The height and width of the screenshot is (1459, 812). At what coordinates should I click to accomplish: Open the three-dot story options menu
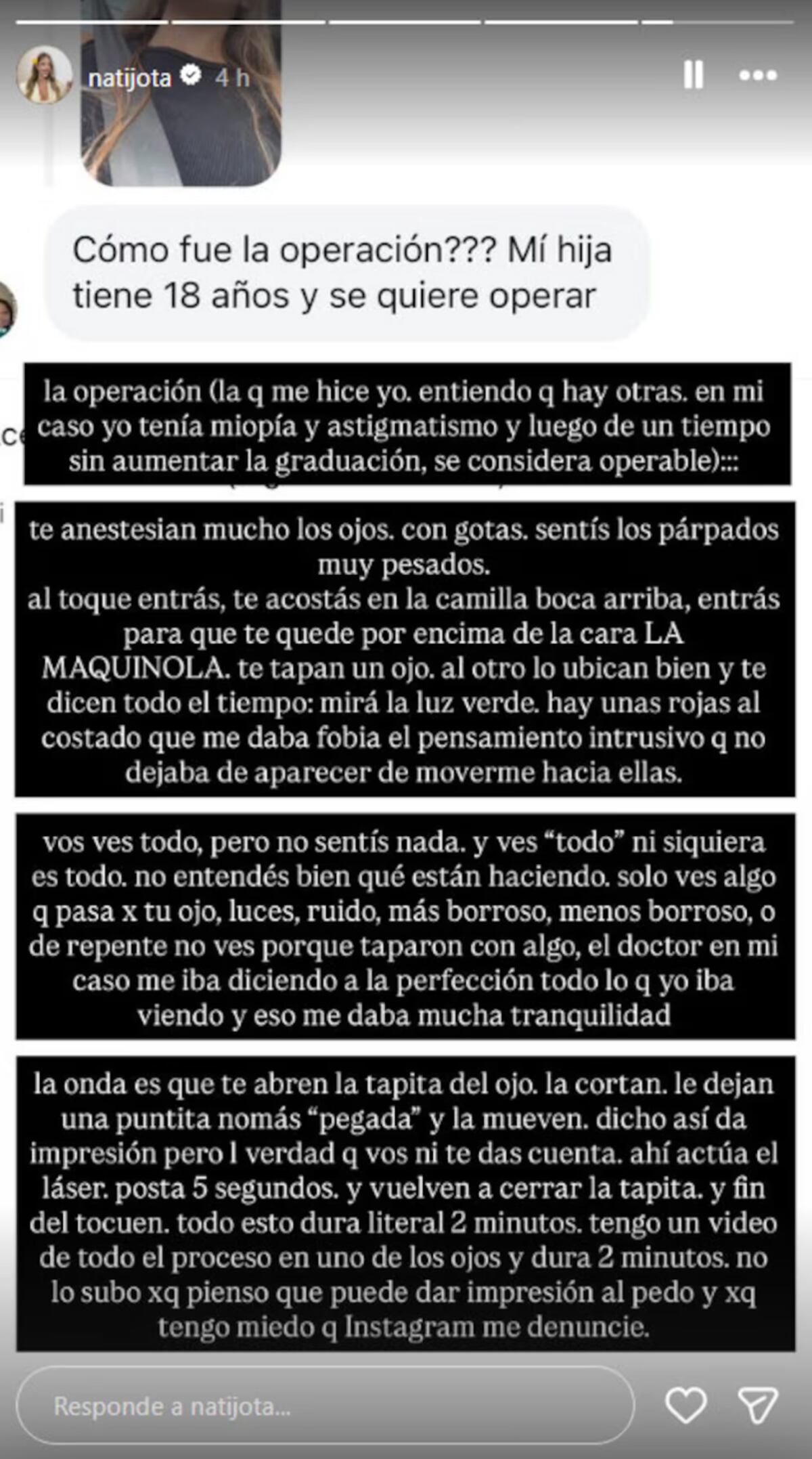click(758, 75)
